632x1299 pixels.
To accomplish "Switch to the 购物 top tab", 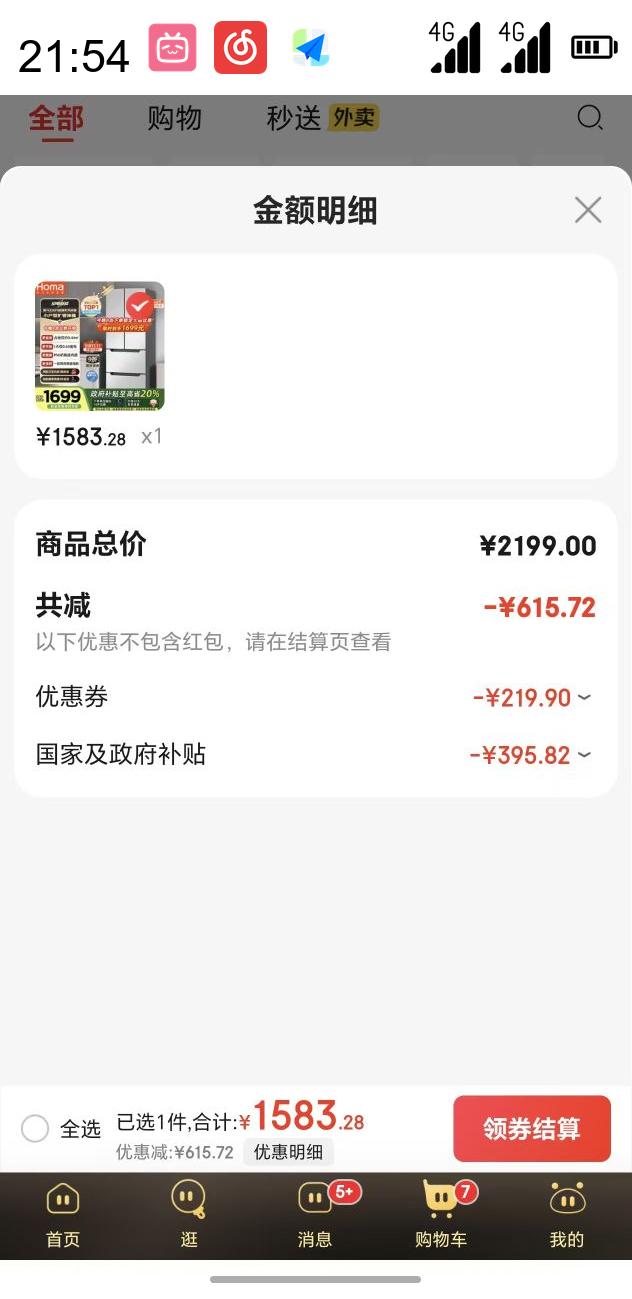I will coord(174,119).
